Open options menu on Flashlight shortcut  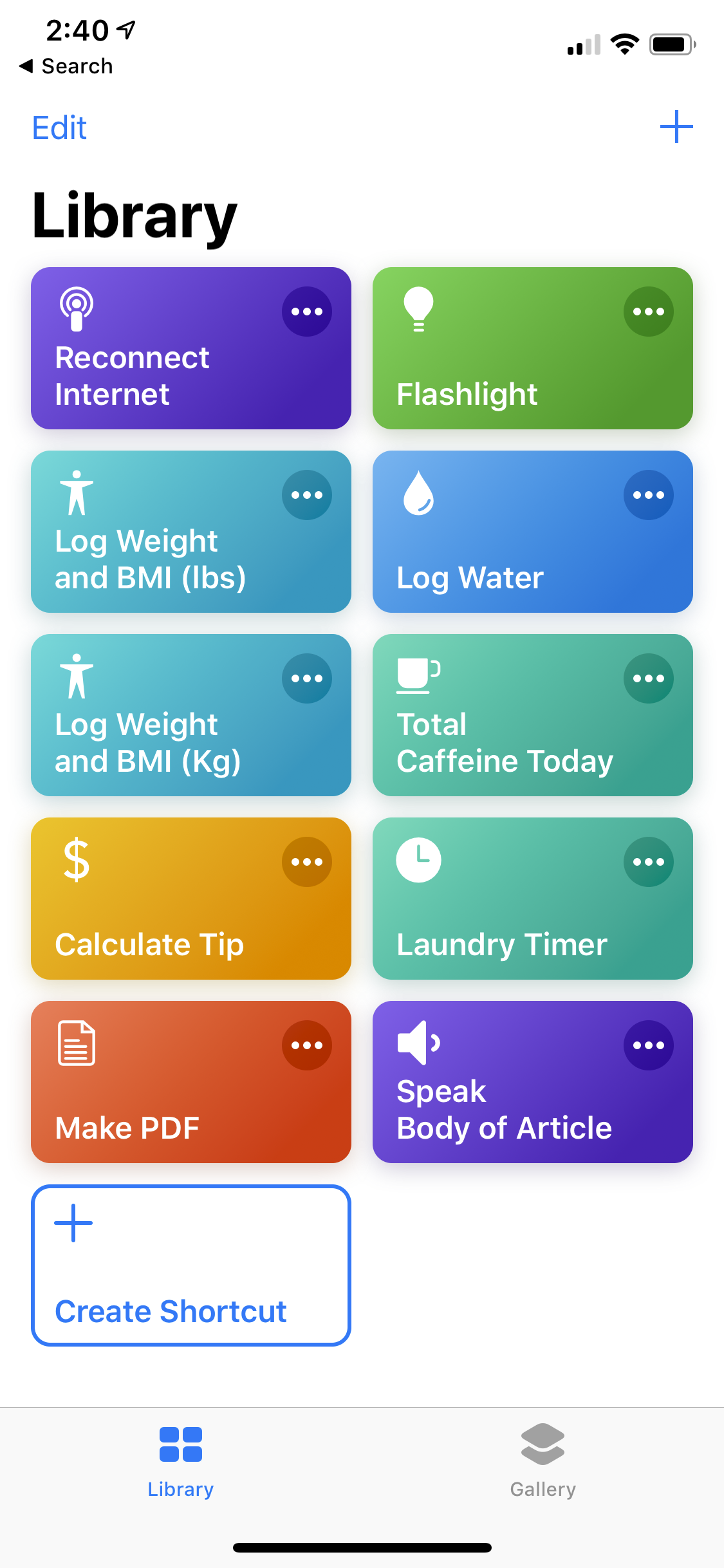(x=649, y=312)
